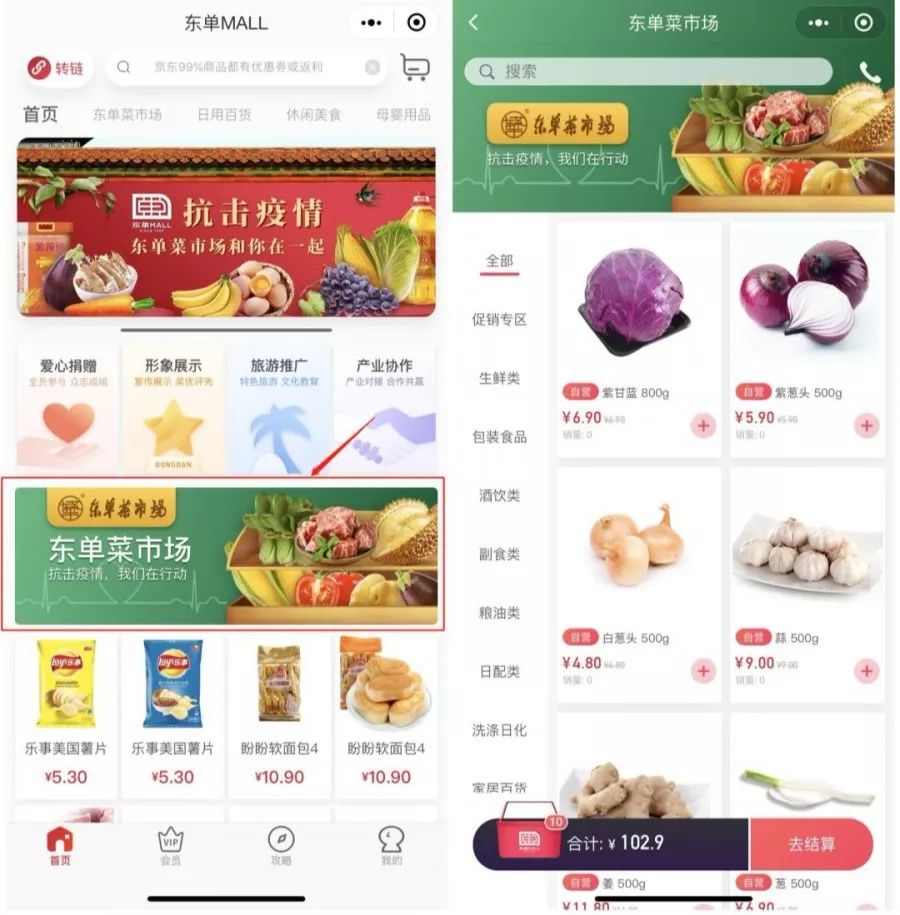Viewport: 900px width, 915px height.
Task: Switch to the 会员 VIP tab
Action: click(170, 846)
